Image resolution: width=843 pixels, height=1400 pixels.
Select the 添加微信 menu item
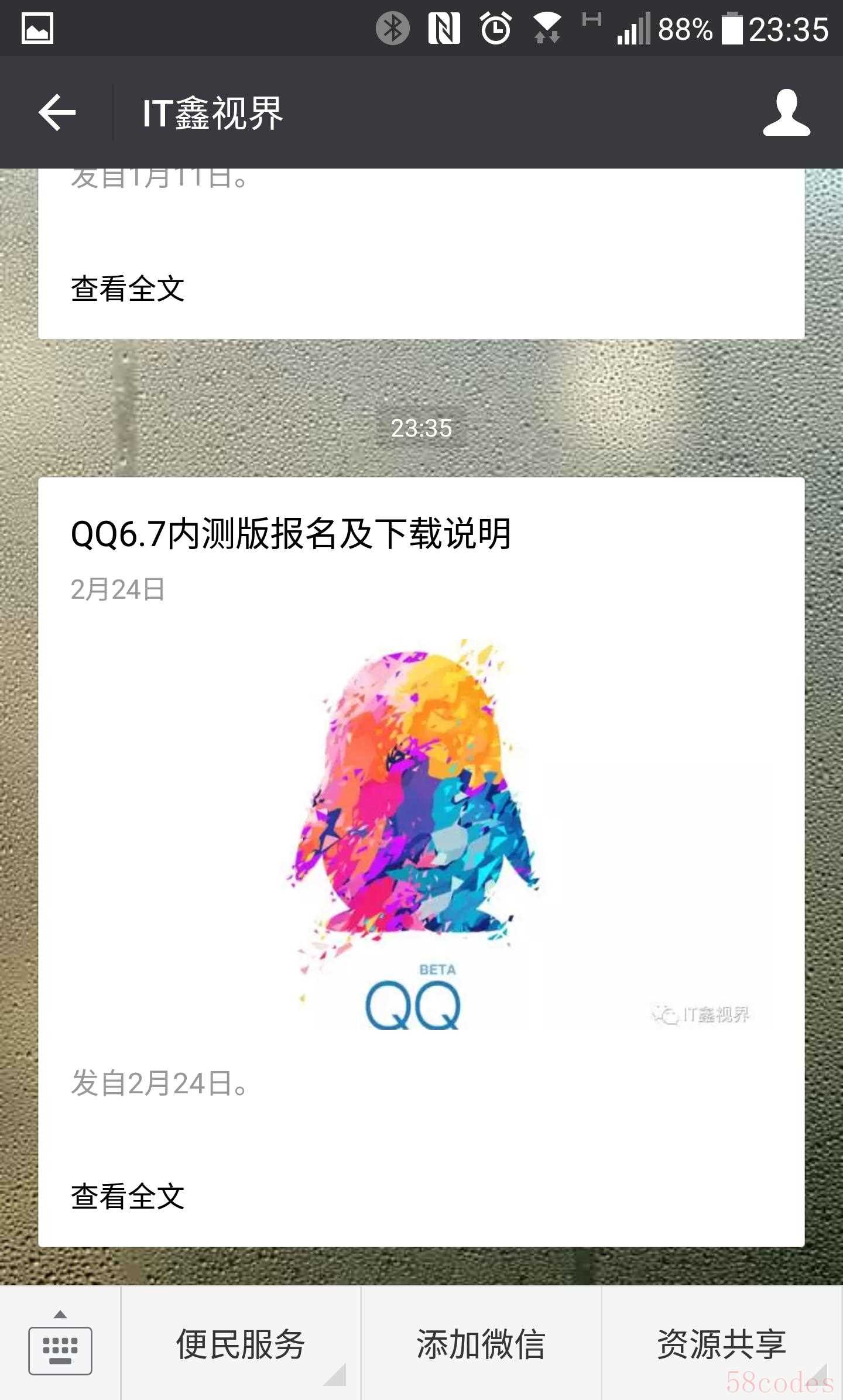click(x=481, y=1344)
